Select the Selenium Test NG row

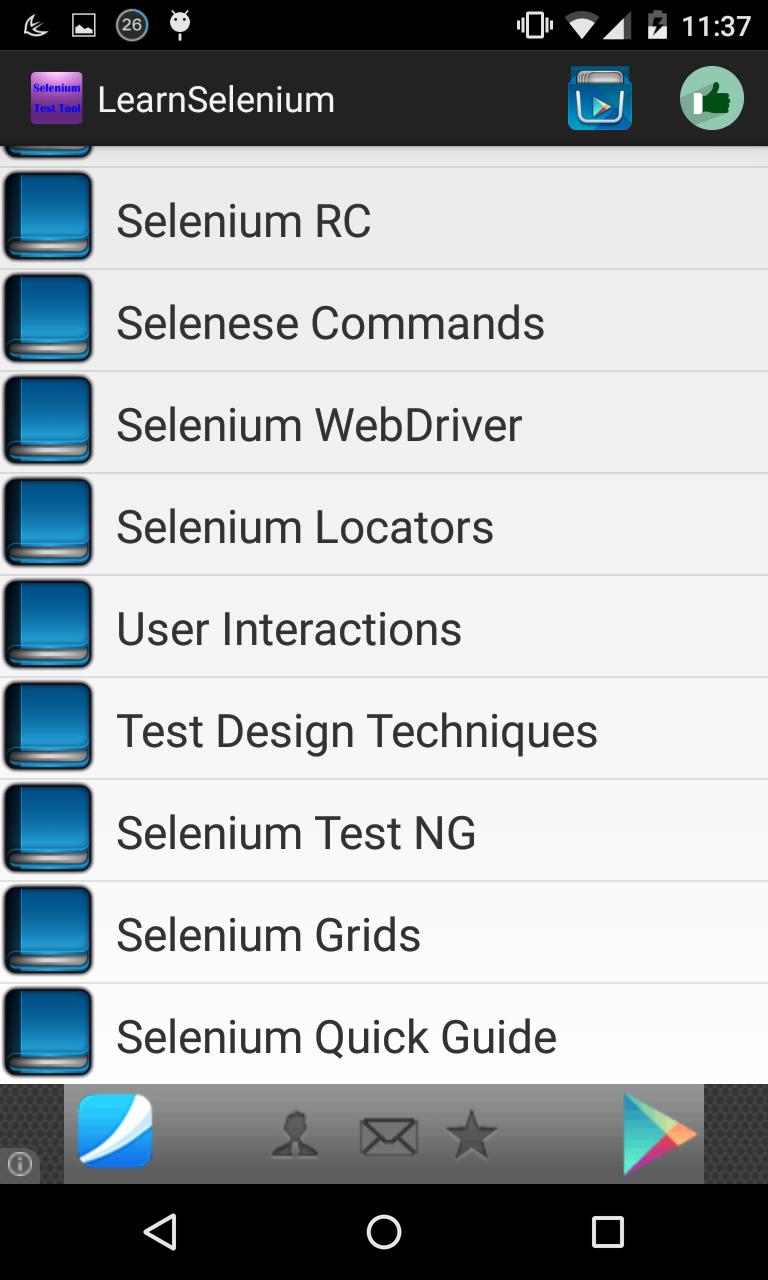pos(384,832)
